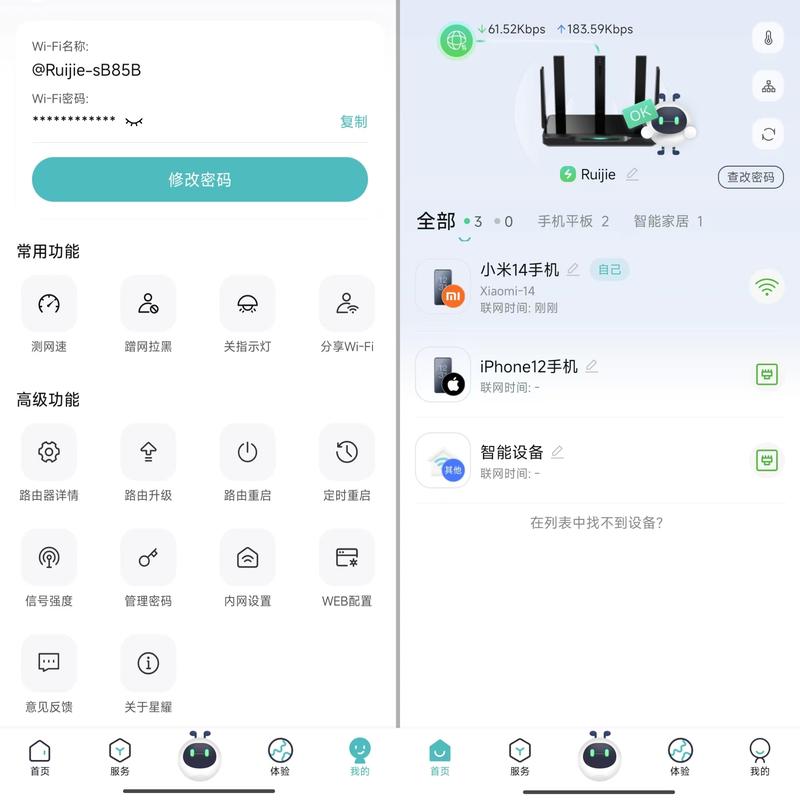Open WEB配置
800x800 pixels.
click(347, 558)
